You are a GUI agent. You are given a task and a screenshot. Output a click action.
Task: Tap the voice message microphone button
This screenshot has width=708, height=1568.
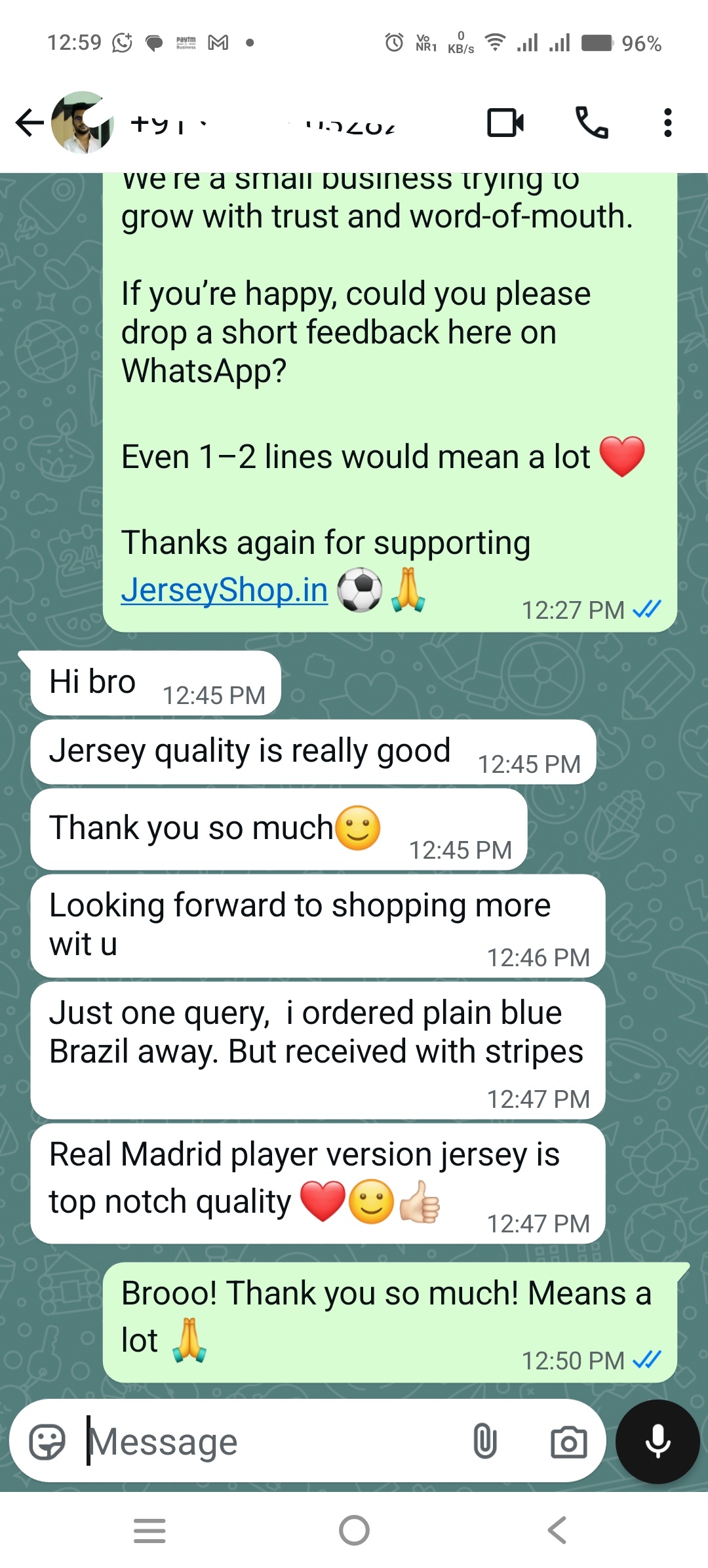[658, 1442]
